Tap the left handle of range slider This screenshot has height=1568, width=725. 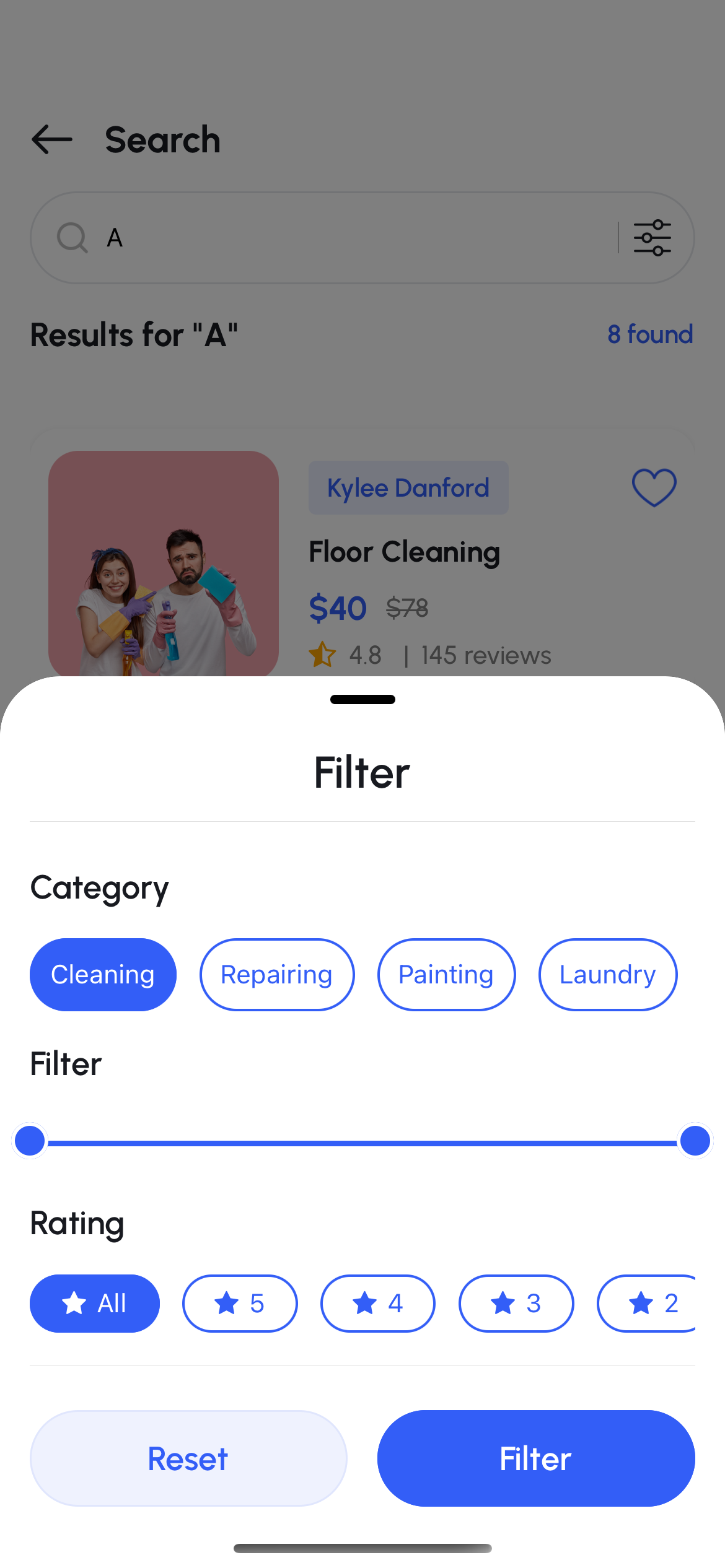click(30, 1141)
